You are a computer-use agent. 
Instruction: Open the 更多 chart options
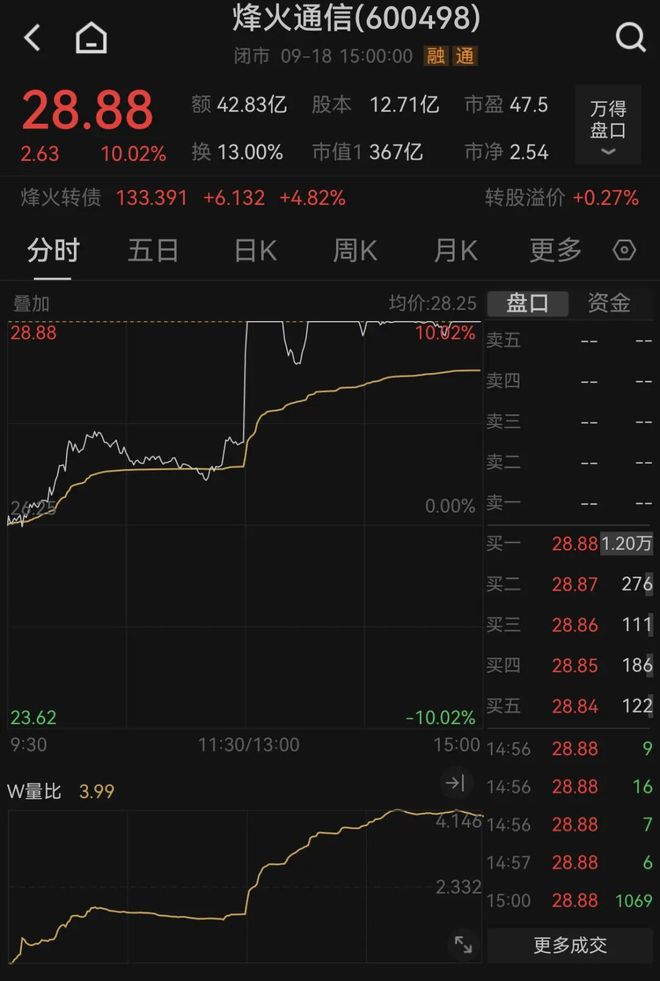(555, 251)
